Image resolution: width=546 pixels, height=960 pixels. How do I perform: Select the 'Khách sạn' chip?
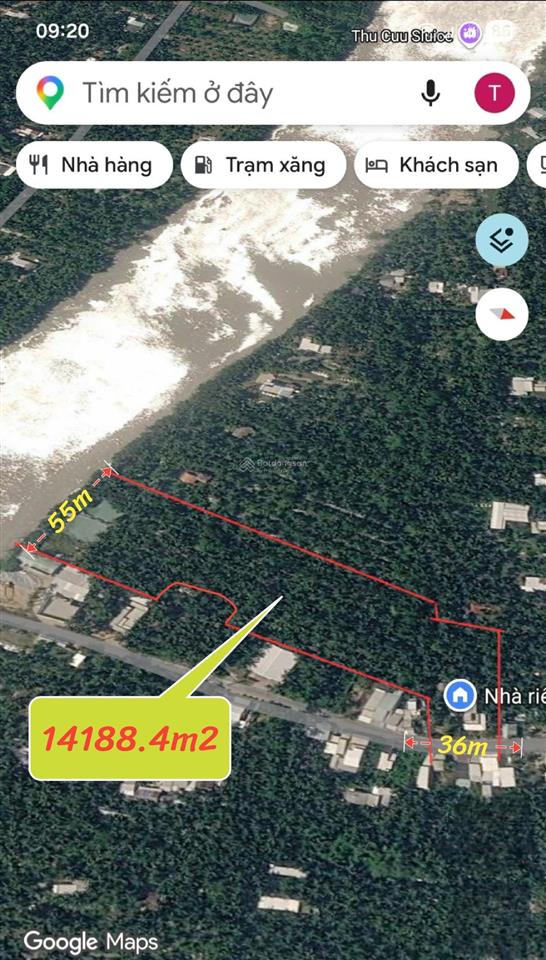pyautogui.click(x=436, y=165)
